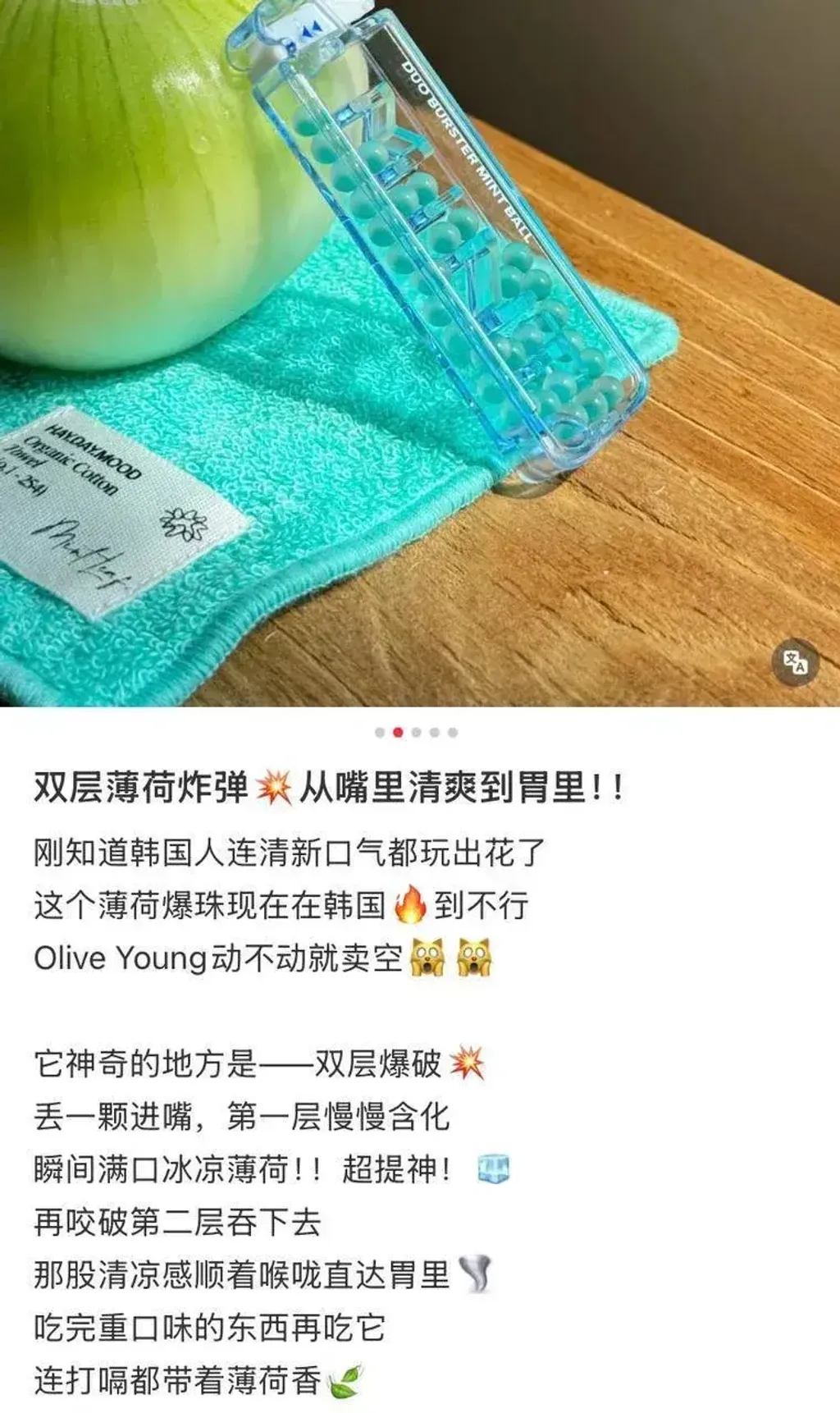840x1413 pixels.
Task: Tap the image carousel page indicator dots
Action: tap(416, 732)
